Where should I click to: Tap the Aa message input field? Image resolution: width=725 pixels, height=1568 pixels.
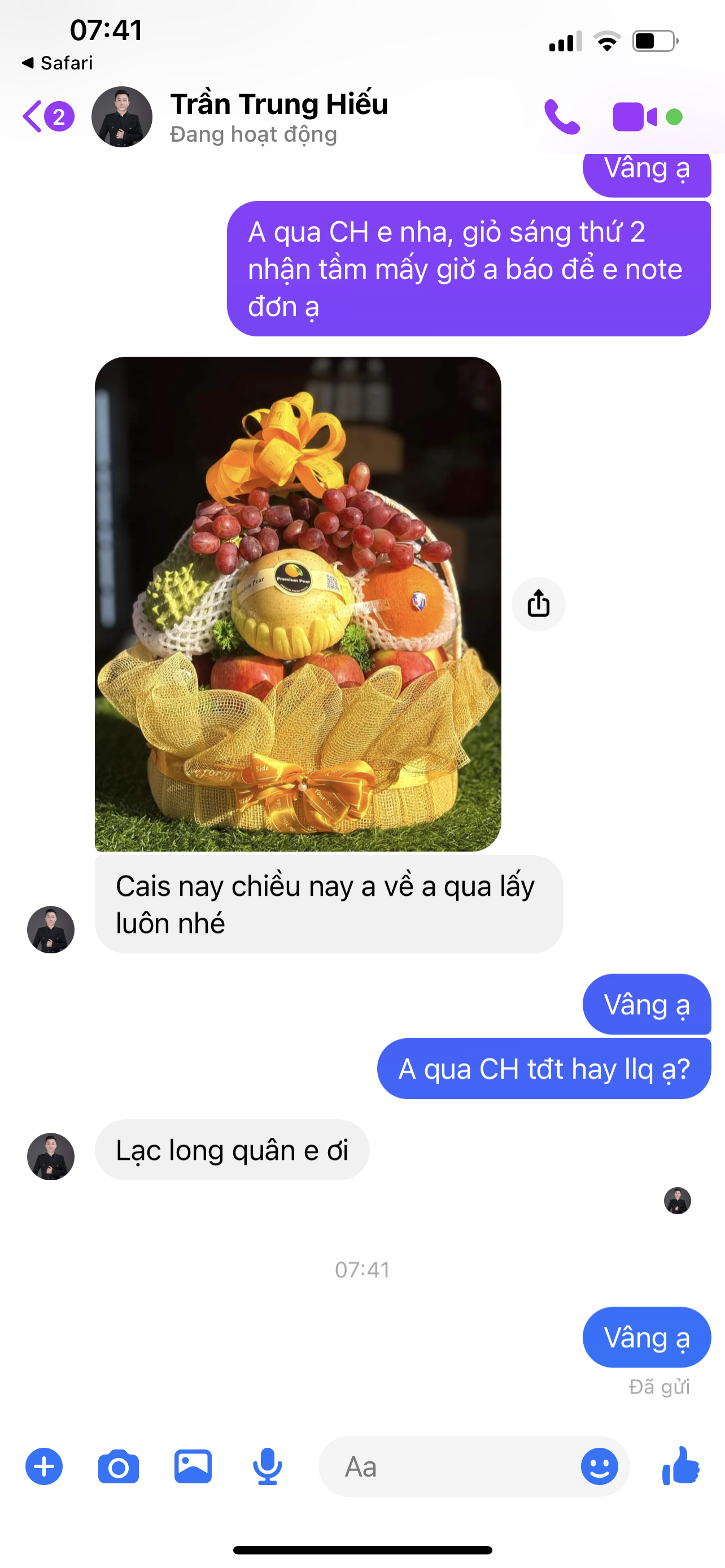(x=448, y=1466)
